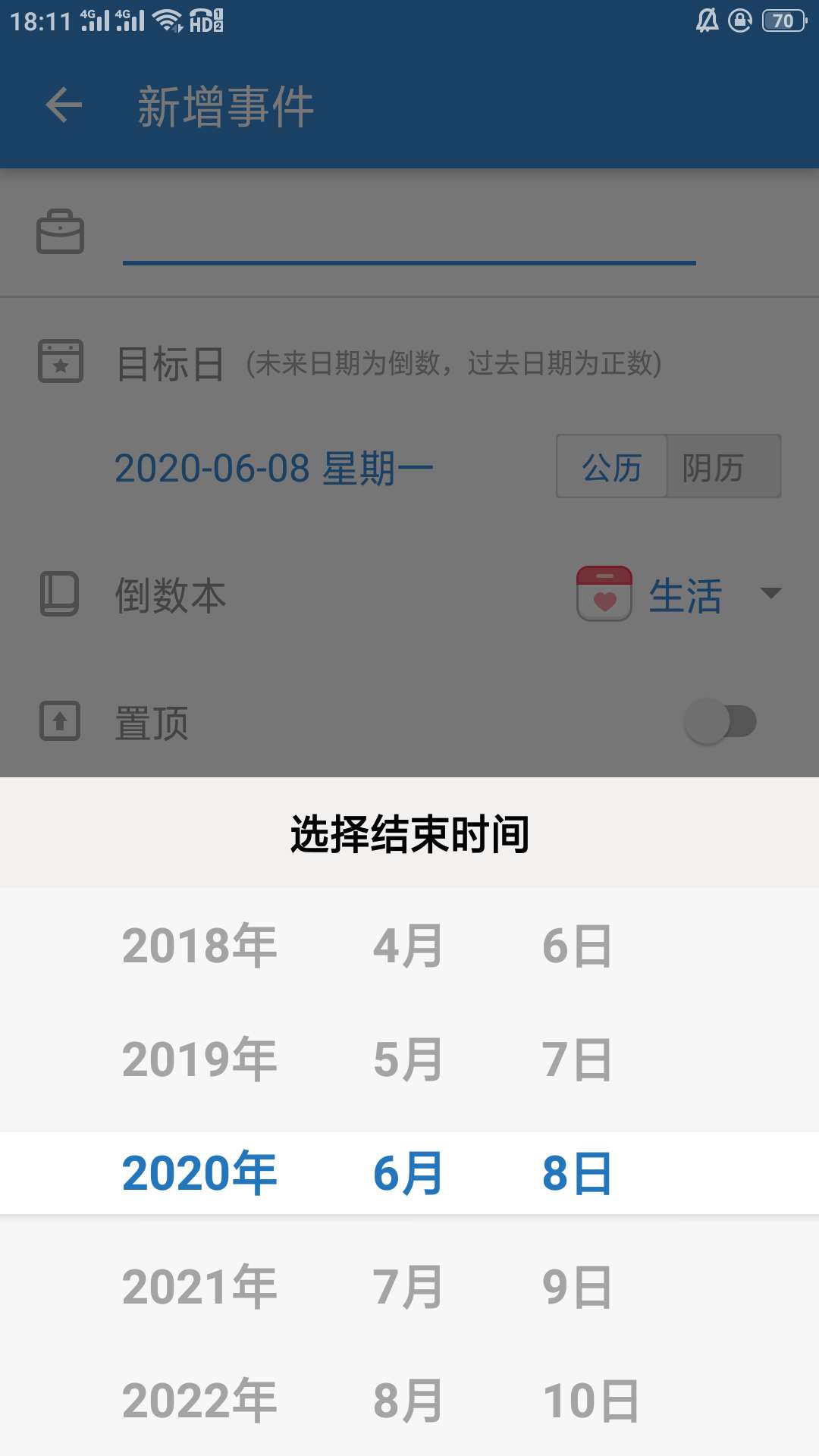This screenshot has height=1456, width=819.
Task: Select 2018年 in the year picker
Action: 199,945
